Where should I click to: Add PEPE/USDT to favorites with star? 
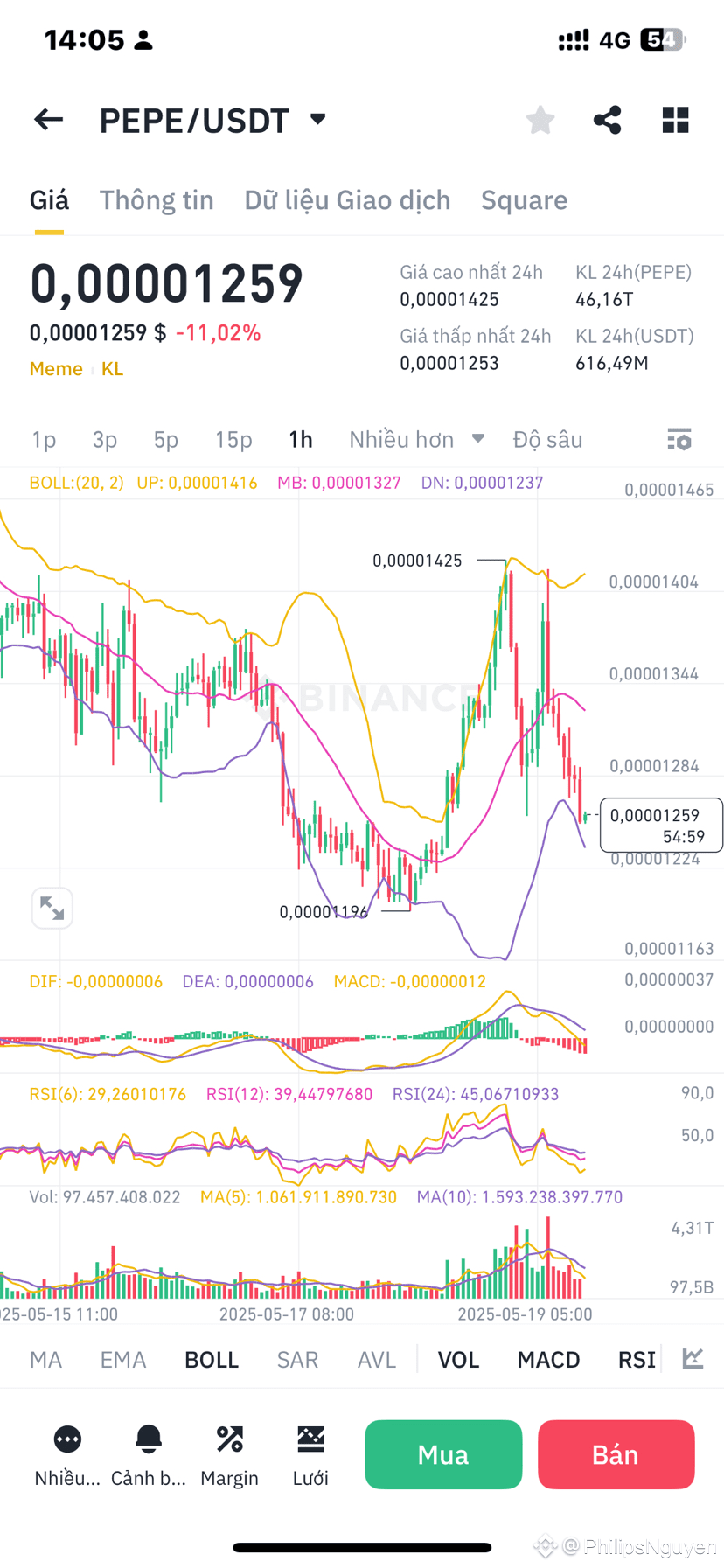[540, 120]
